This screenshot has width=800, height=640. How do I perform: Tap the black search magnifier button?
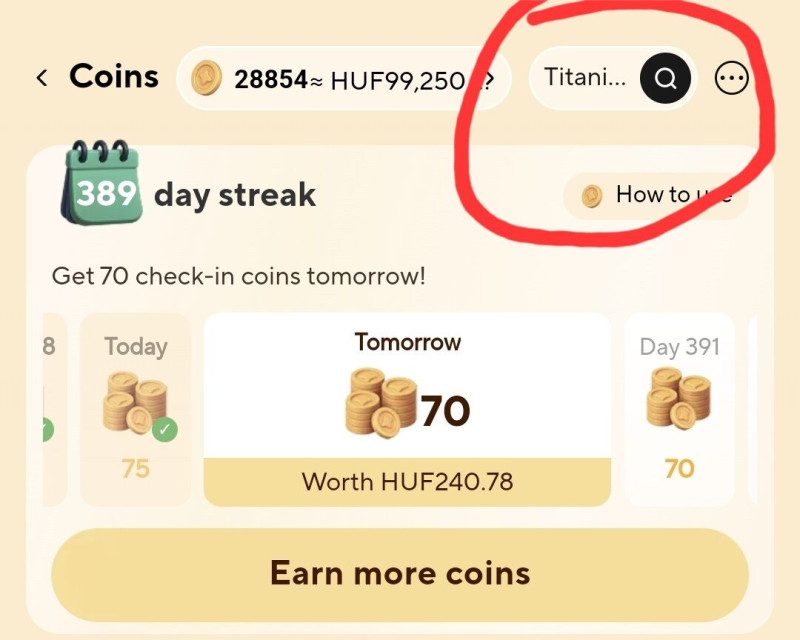[x=666, y=78]
